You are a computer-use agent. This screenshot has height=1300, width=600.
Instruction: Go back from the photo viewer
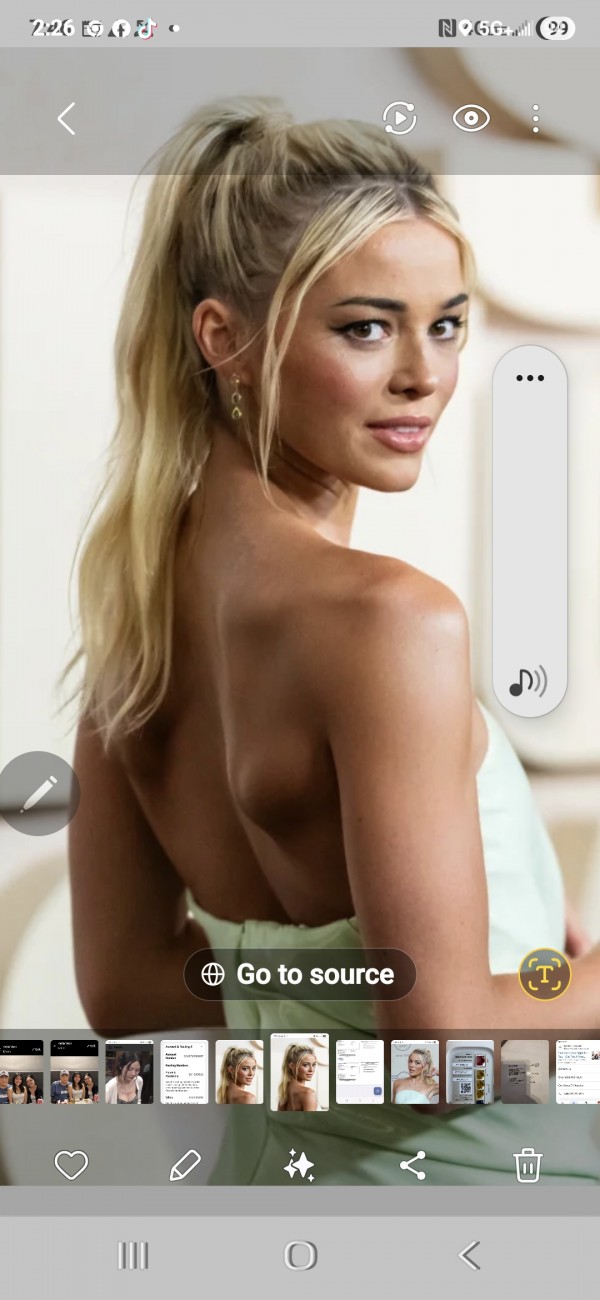tap(66, 119)
